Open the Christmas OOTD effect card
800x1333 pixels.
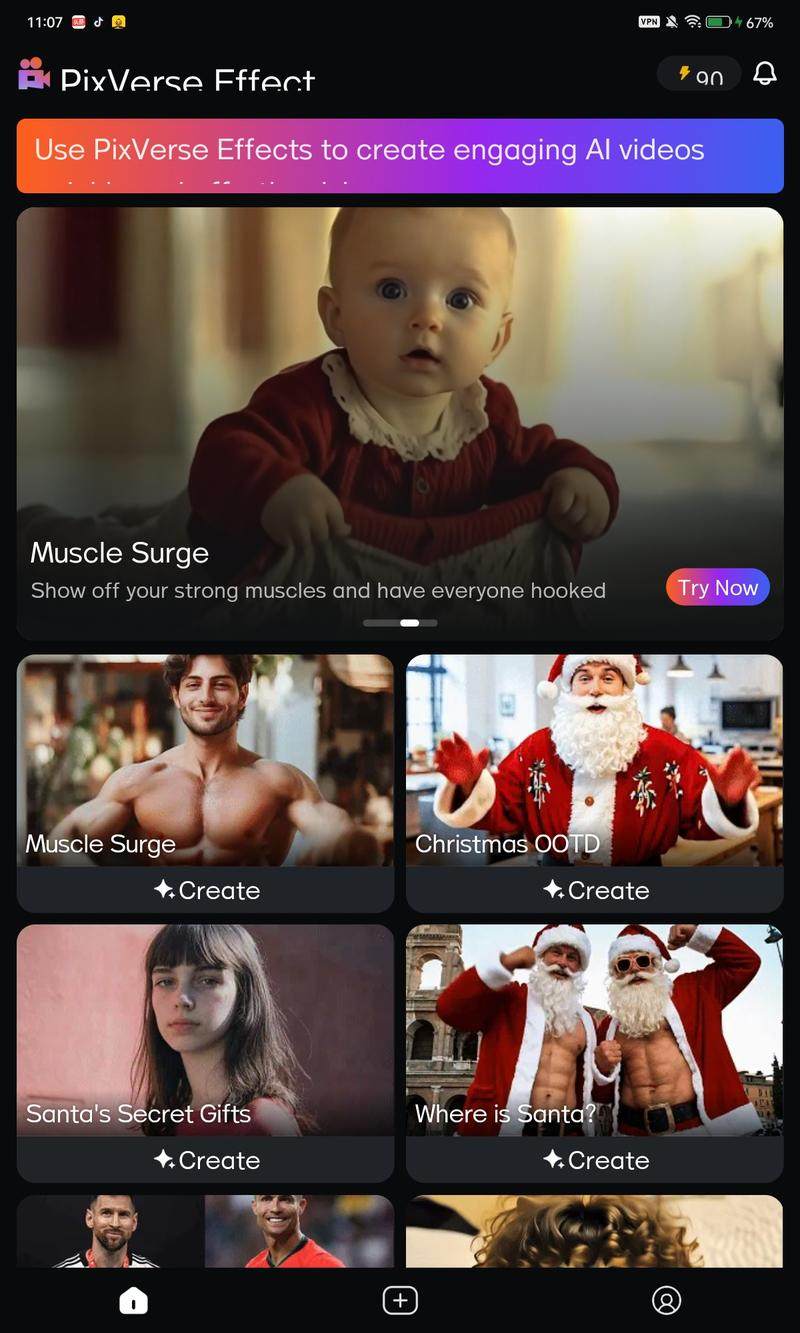tap(594, 760)
